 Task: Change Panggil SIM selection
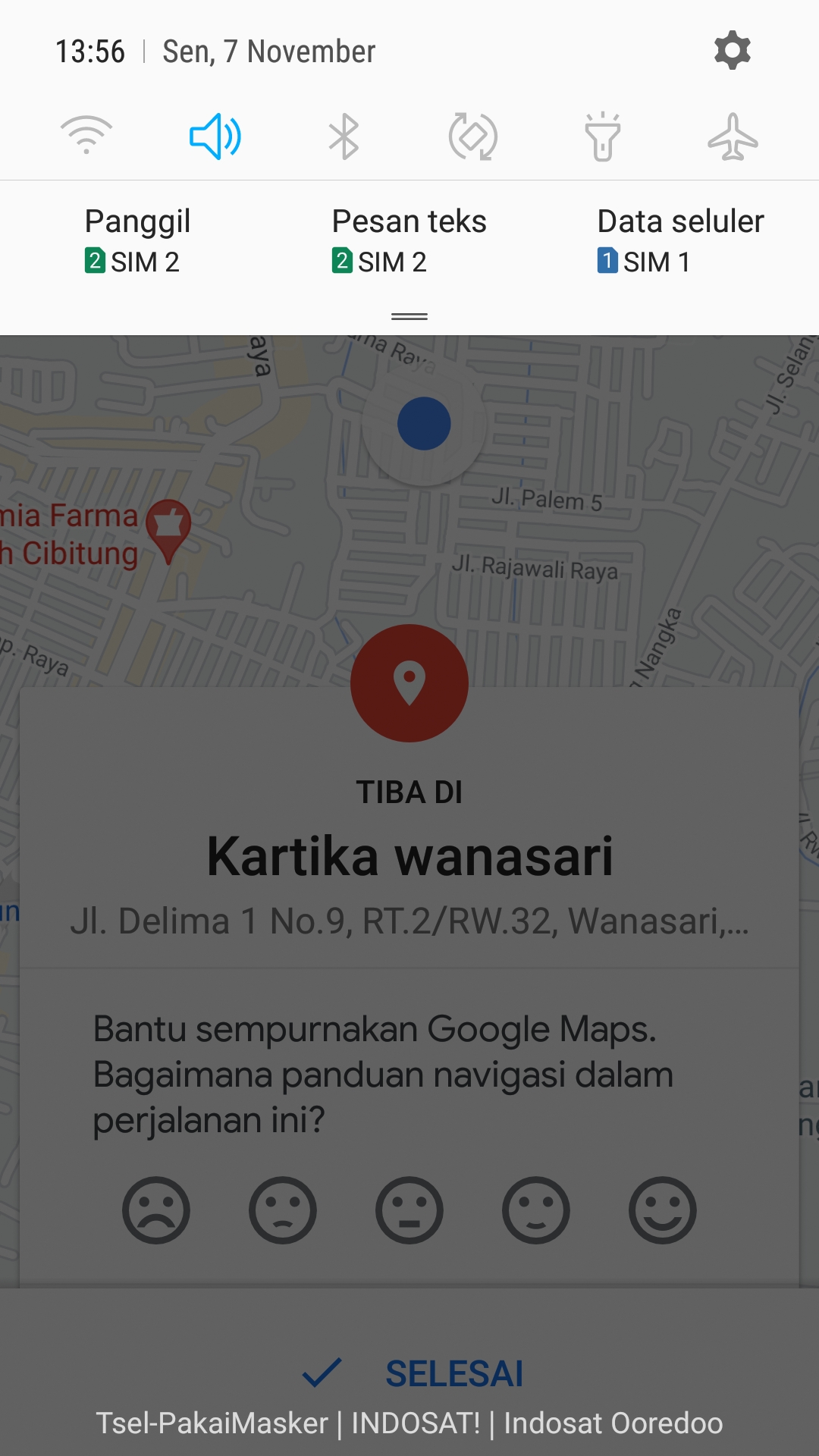[136, 241]
